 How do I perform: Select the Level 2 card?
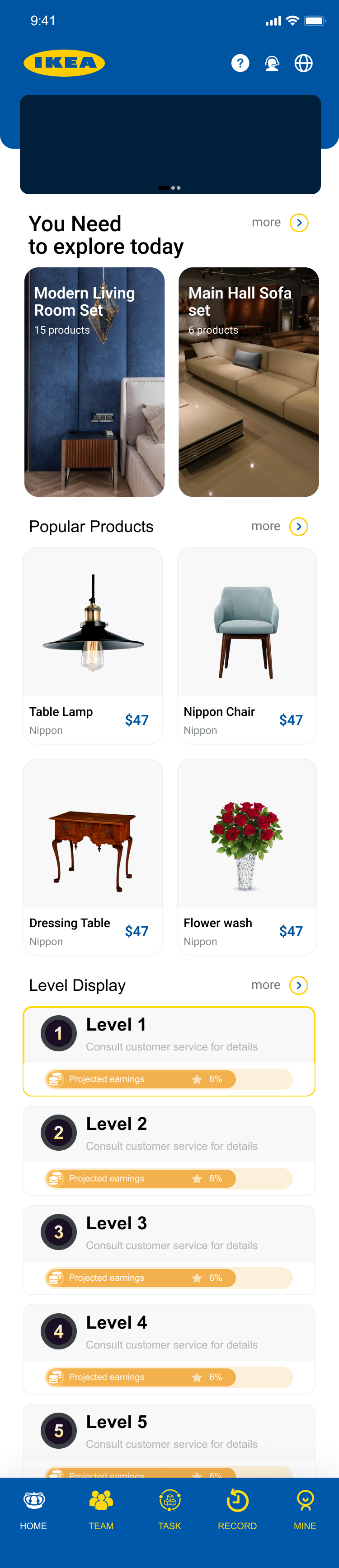pyautogui.click(x=169, y=1150)
